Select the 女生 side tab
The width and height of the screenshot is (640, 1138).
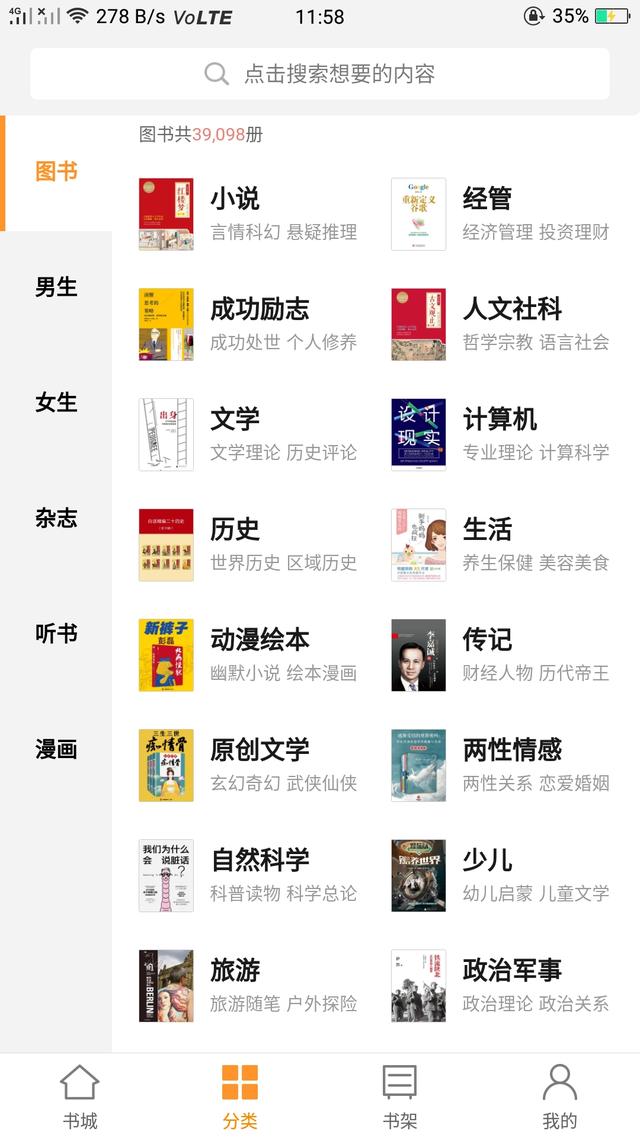[56, 403]
